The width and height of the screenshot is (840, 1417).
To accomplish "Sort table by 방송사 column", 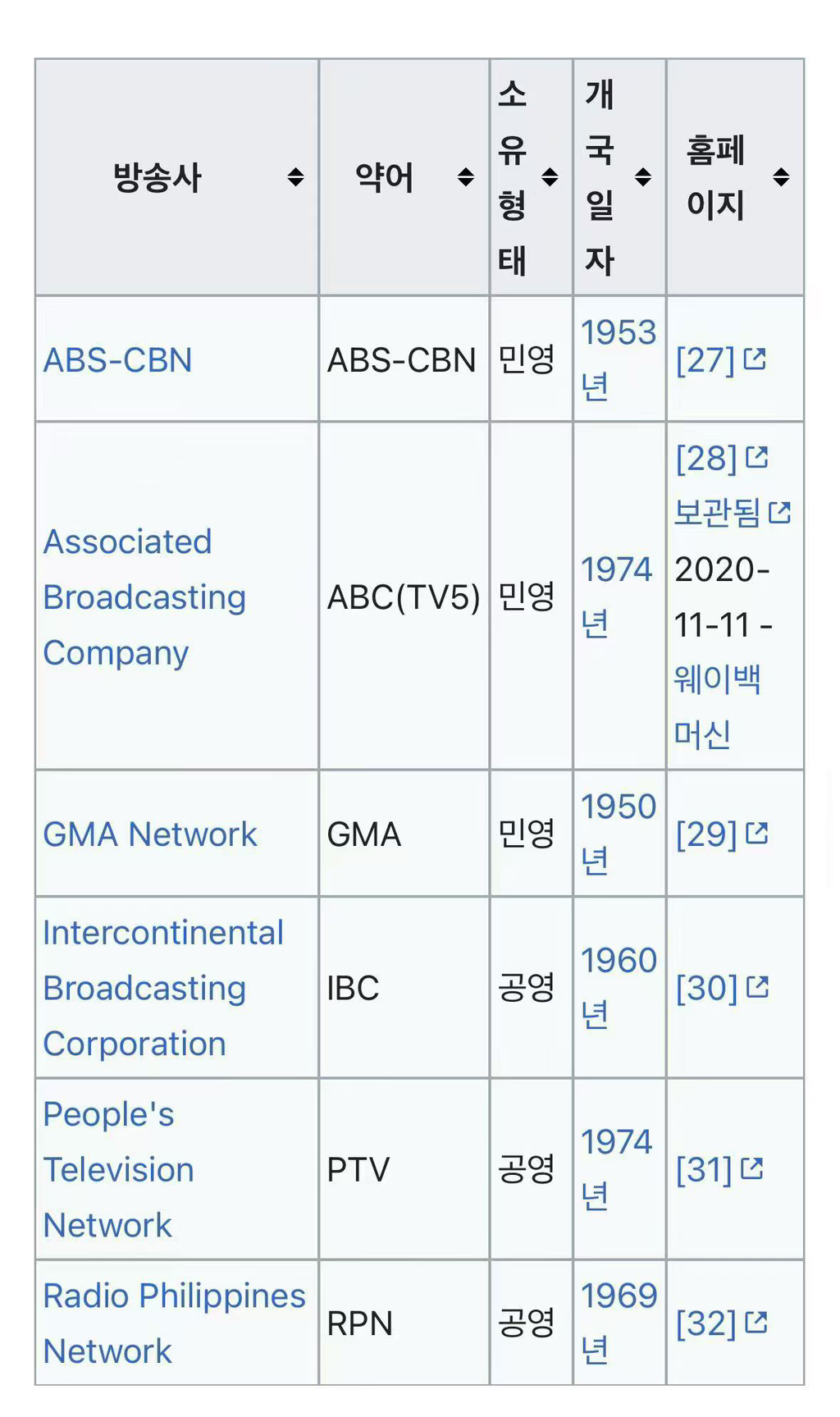I will [x=295, y=177].
